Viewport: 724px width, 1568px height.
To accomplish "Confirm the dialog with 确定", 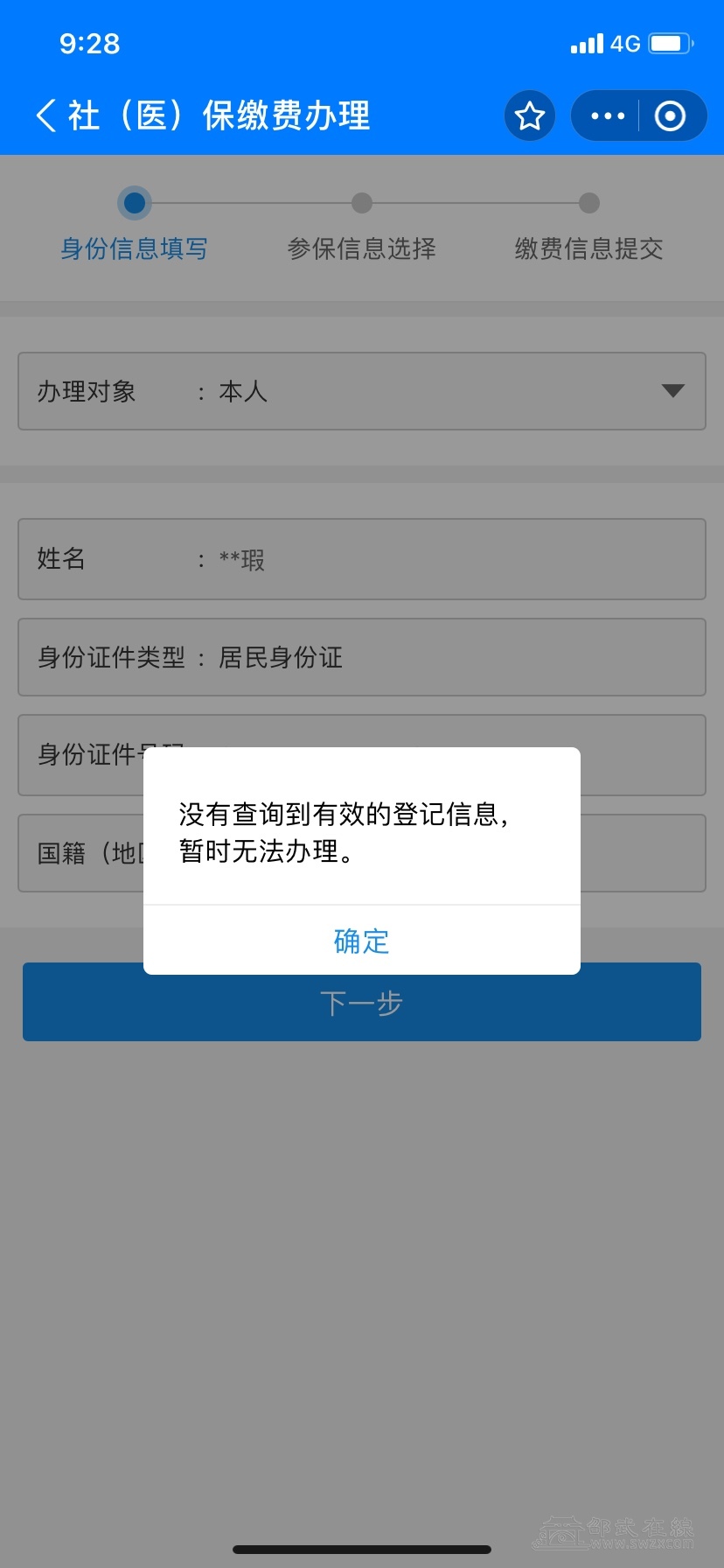I will [361, 941].
